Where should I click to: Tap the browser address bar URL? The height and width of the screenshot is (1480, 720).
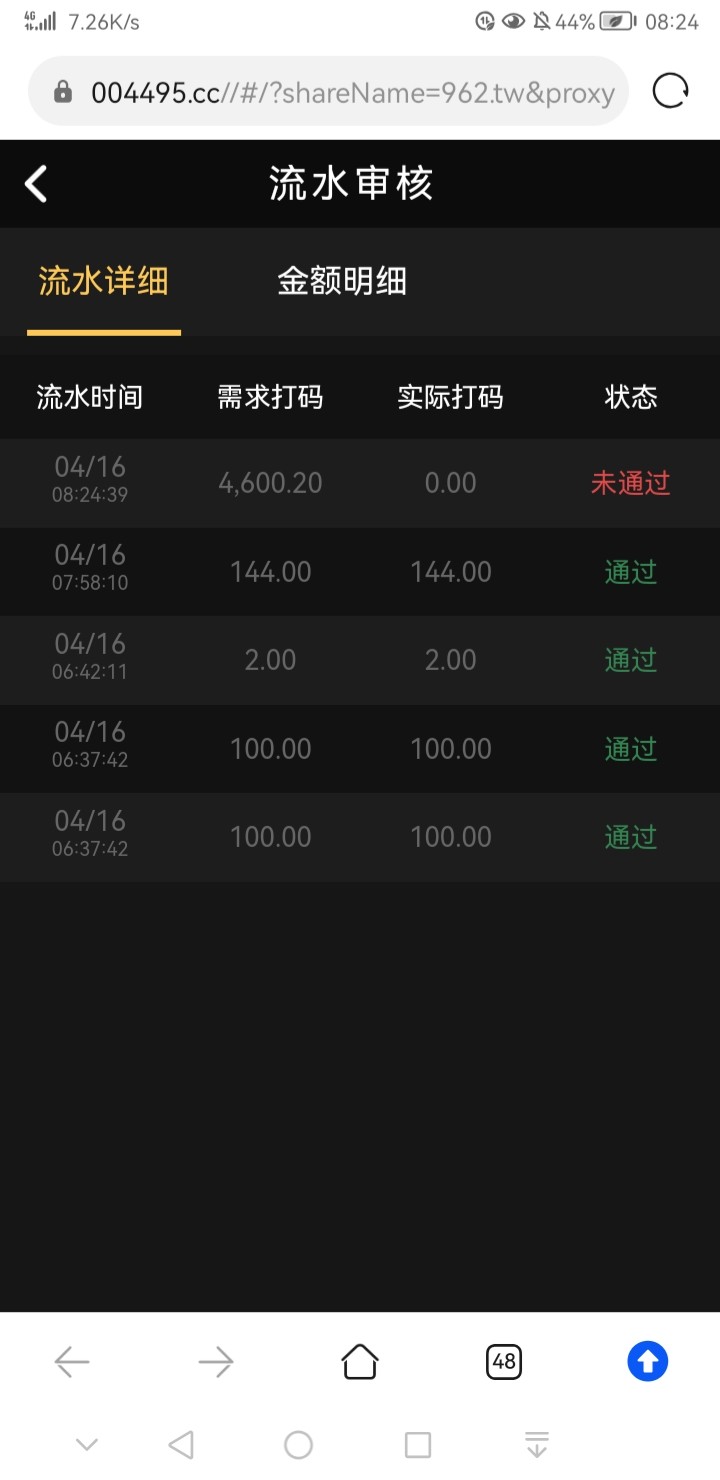350,93
